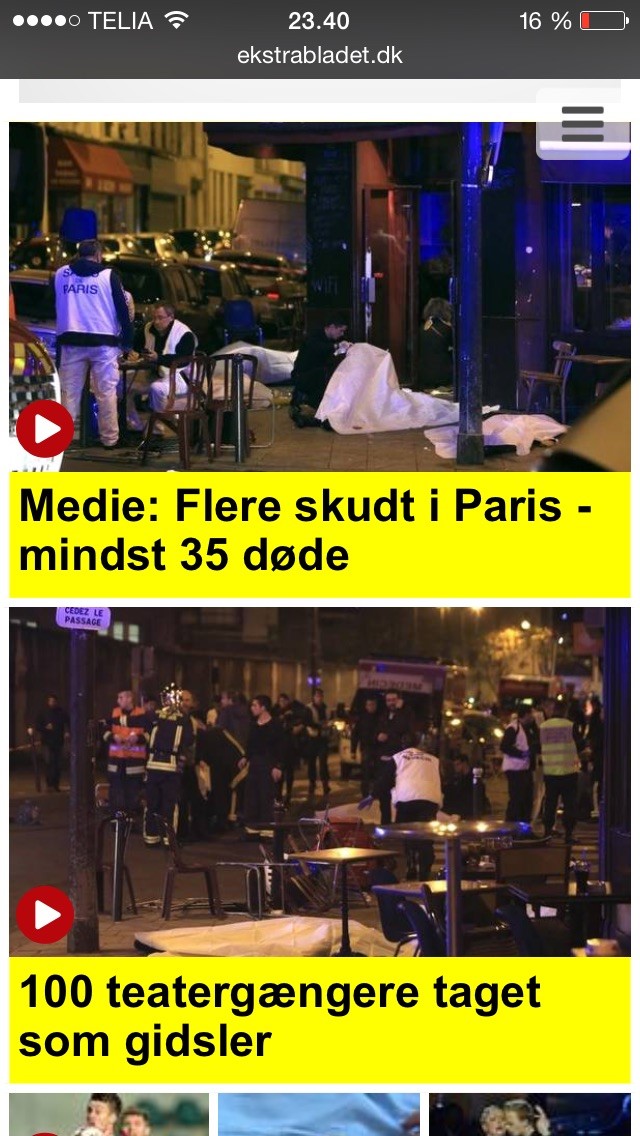Open the hamburger menu
640x1136 pixels.
tap(583, 124)
